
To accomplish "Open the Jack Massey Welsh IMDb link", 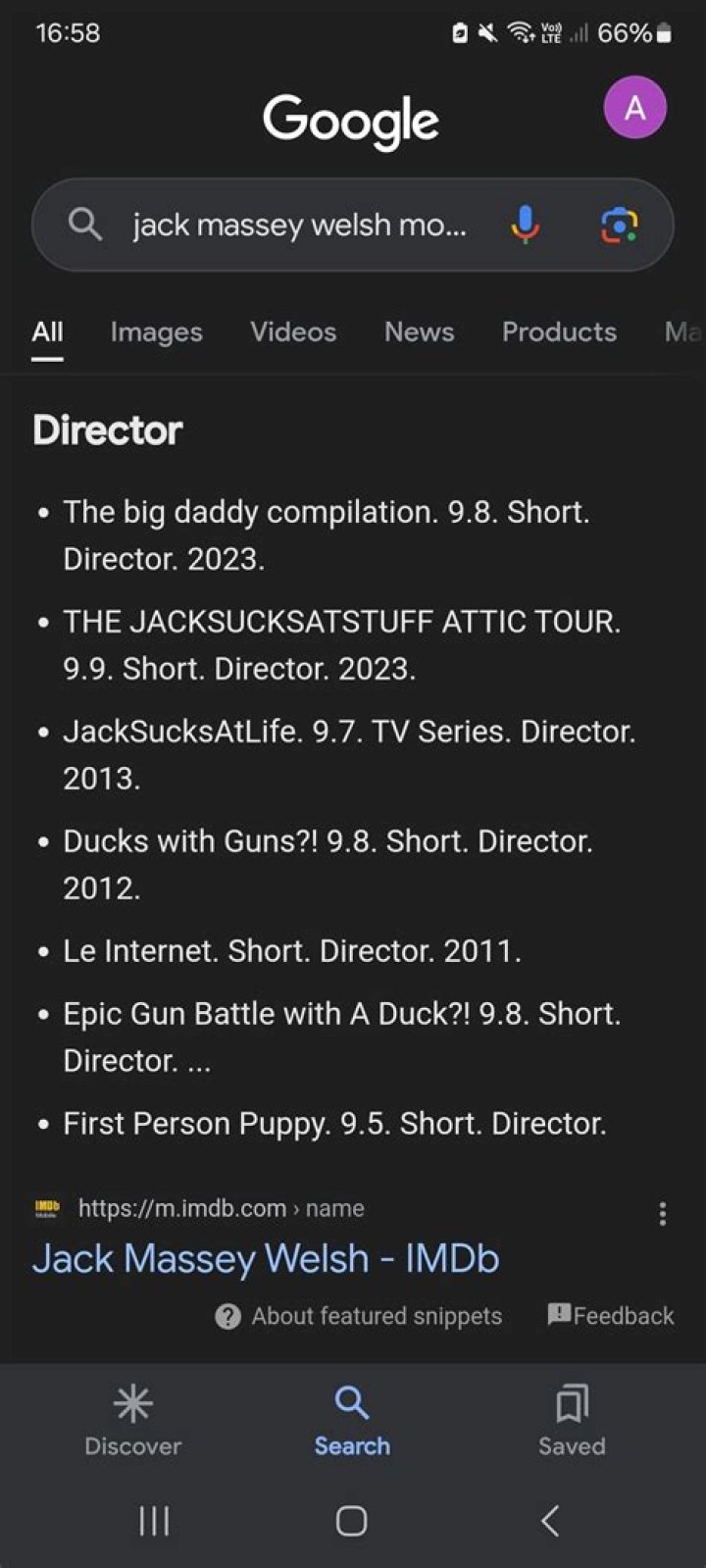I will point(266,1259).
